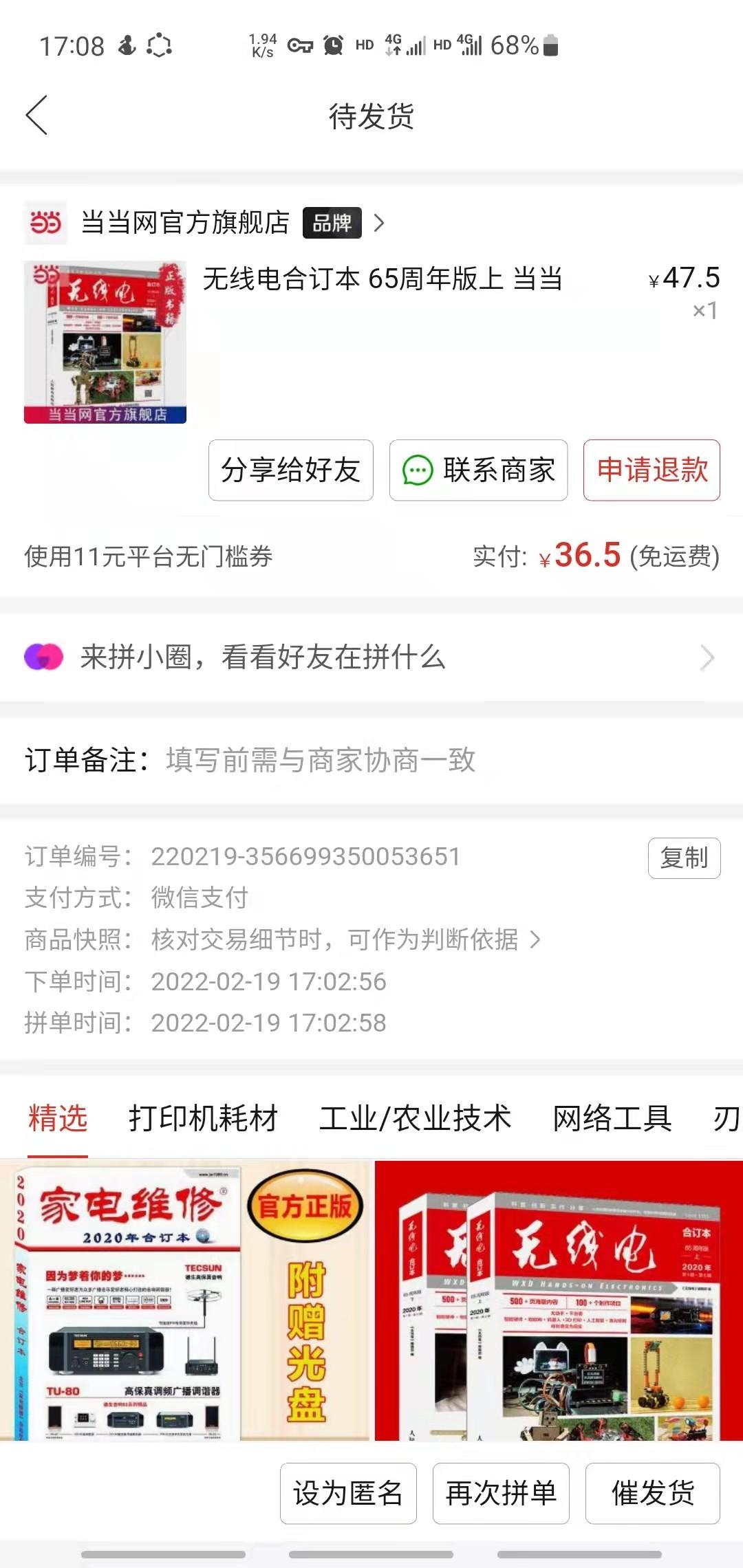Contact the seller via 联系商家
The width and height of the screenshot is (743, 1568).
[x=479, y=470]
